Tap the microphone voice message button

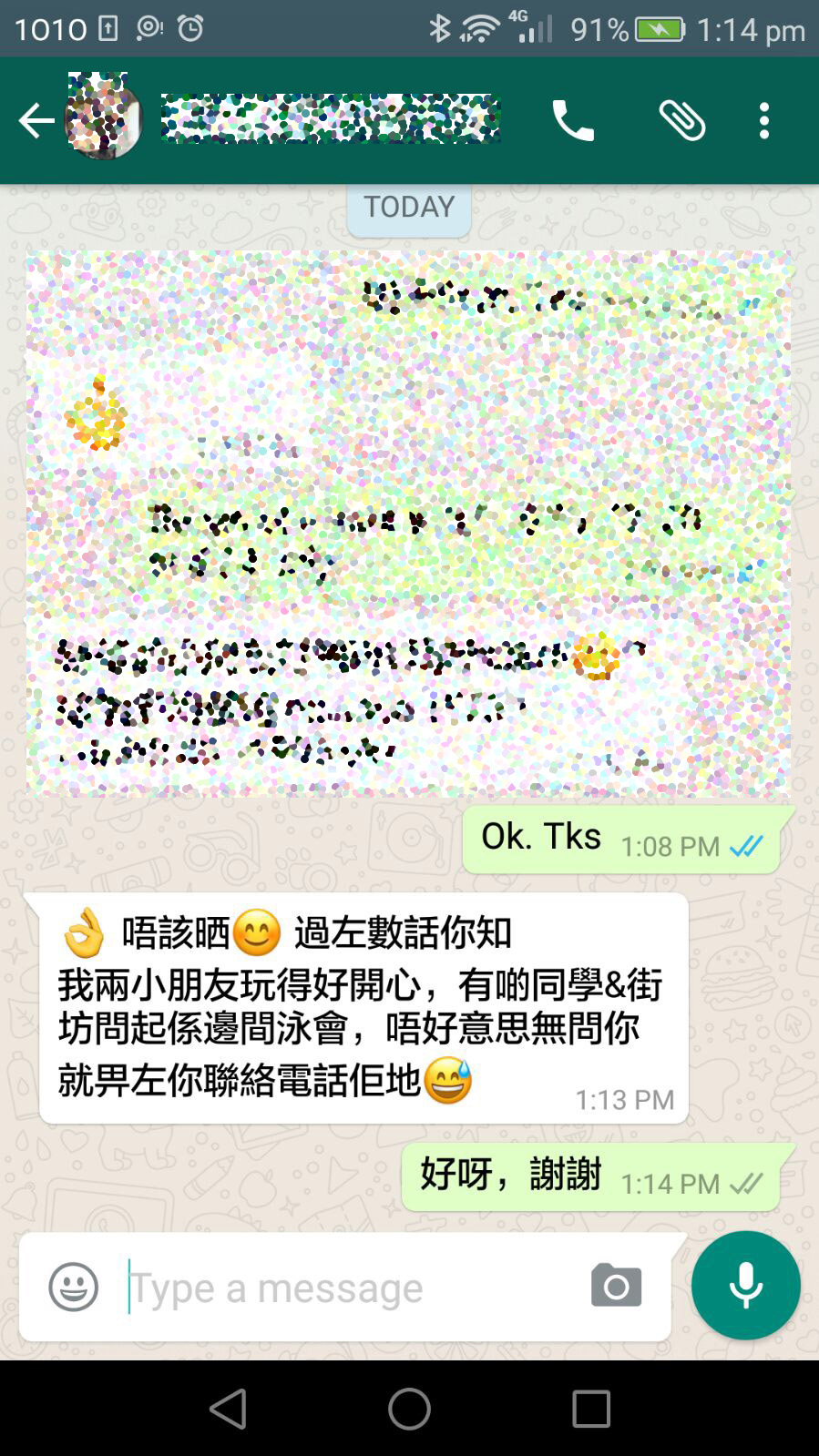(745, 1285)
